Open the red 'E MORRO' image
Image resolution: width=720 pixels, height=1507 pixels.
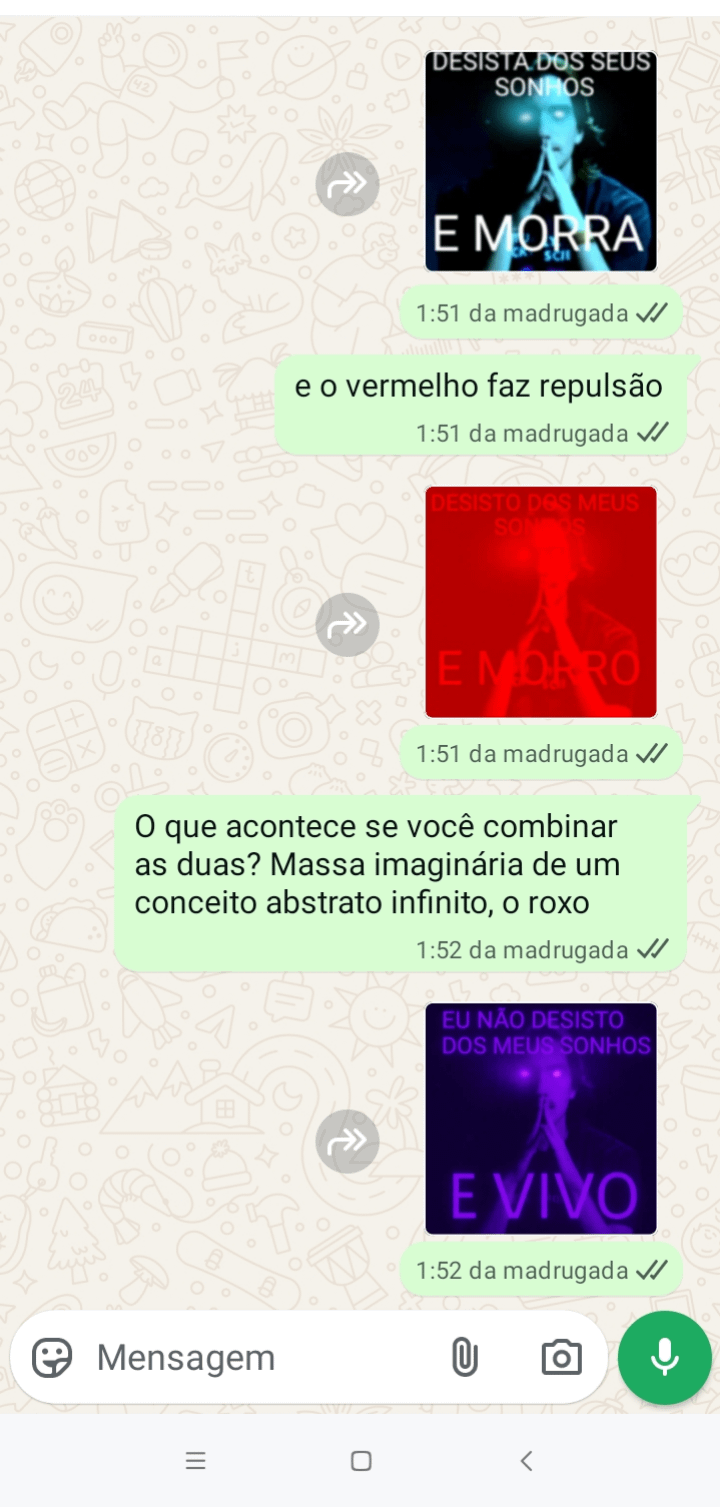tap(541, 602)
